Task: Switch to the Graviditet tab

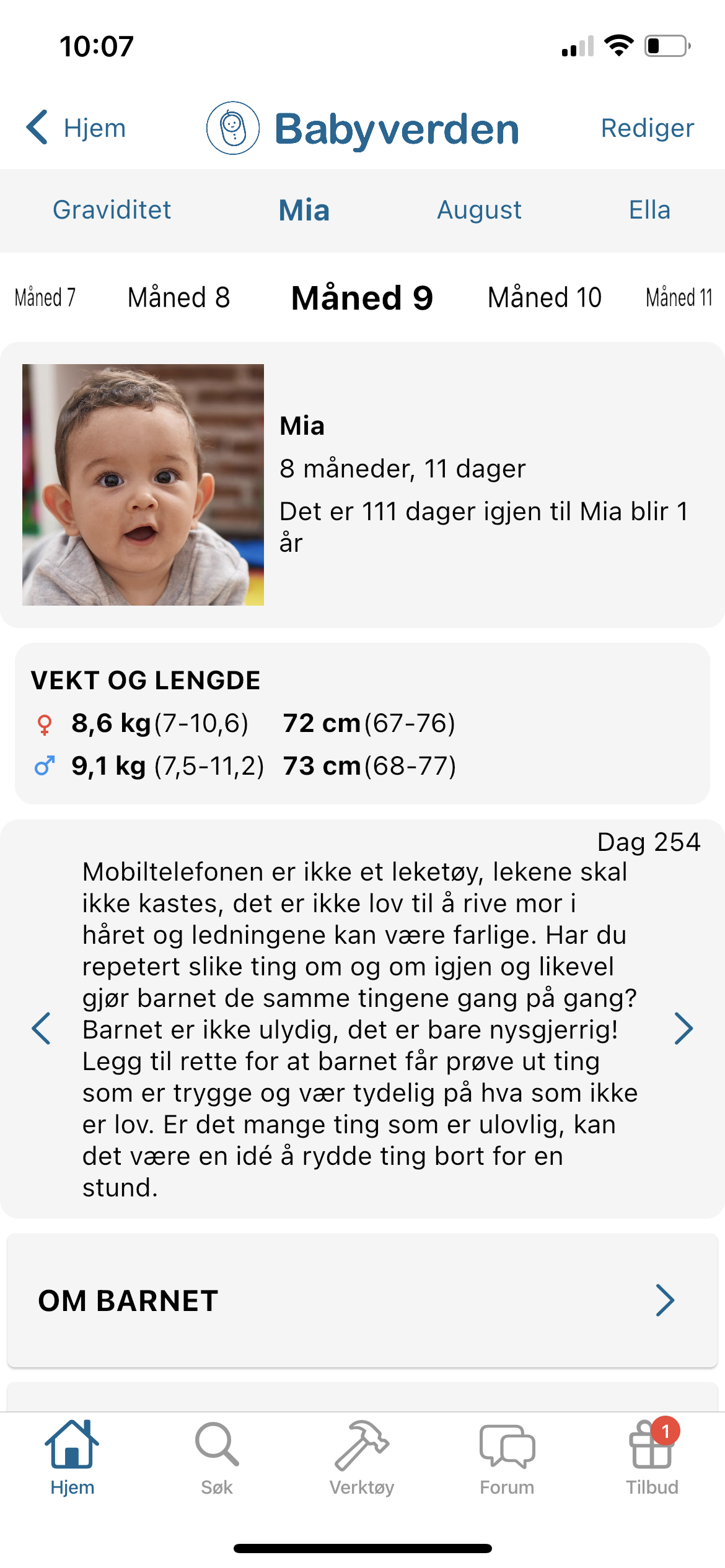Action: click(x=112, y=210)
